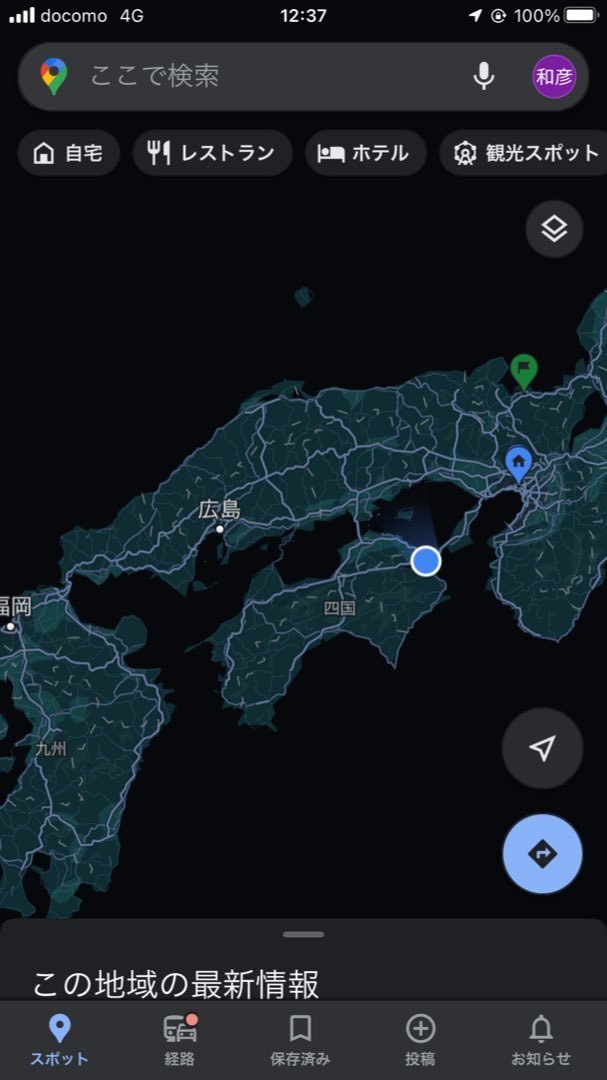This screenshot has width=607, height=1080.
Task: Open the map layers button
Action: point(554,229)
